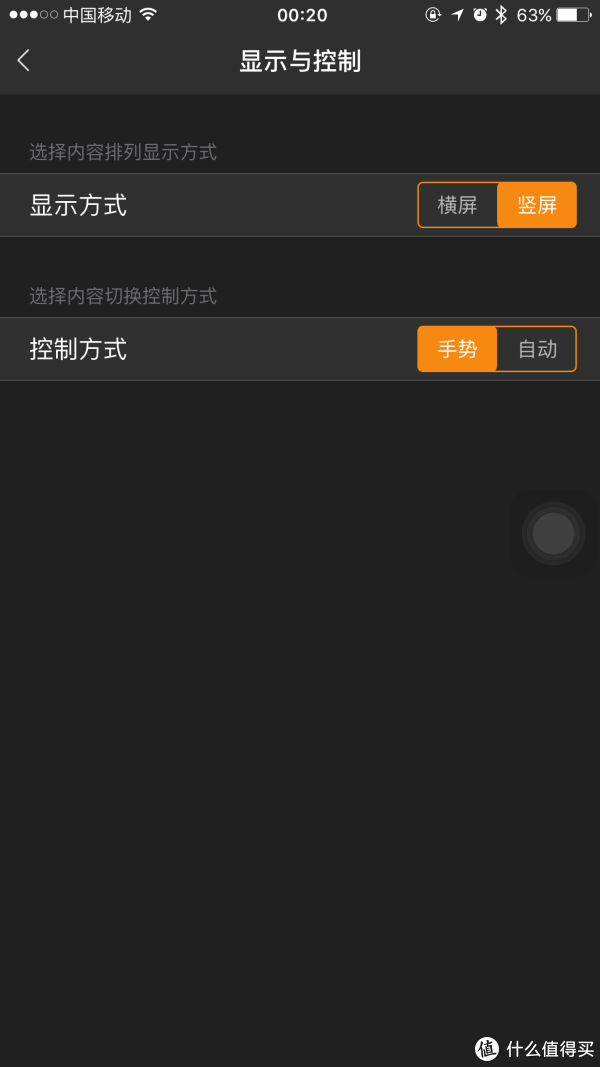Go back using the top-left arrow
The image size is (600, 1067).
pyautogui.click(x=24, y=60)
